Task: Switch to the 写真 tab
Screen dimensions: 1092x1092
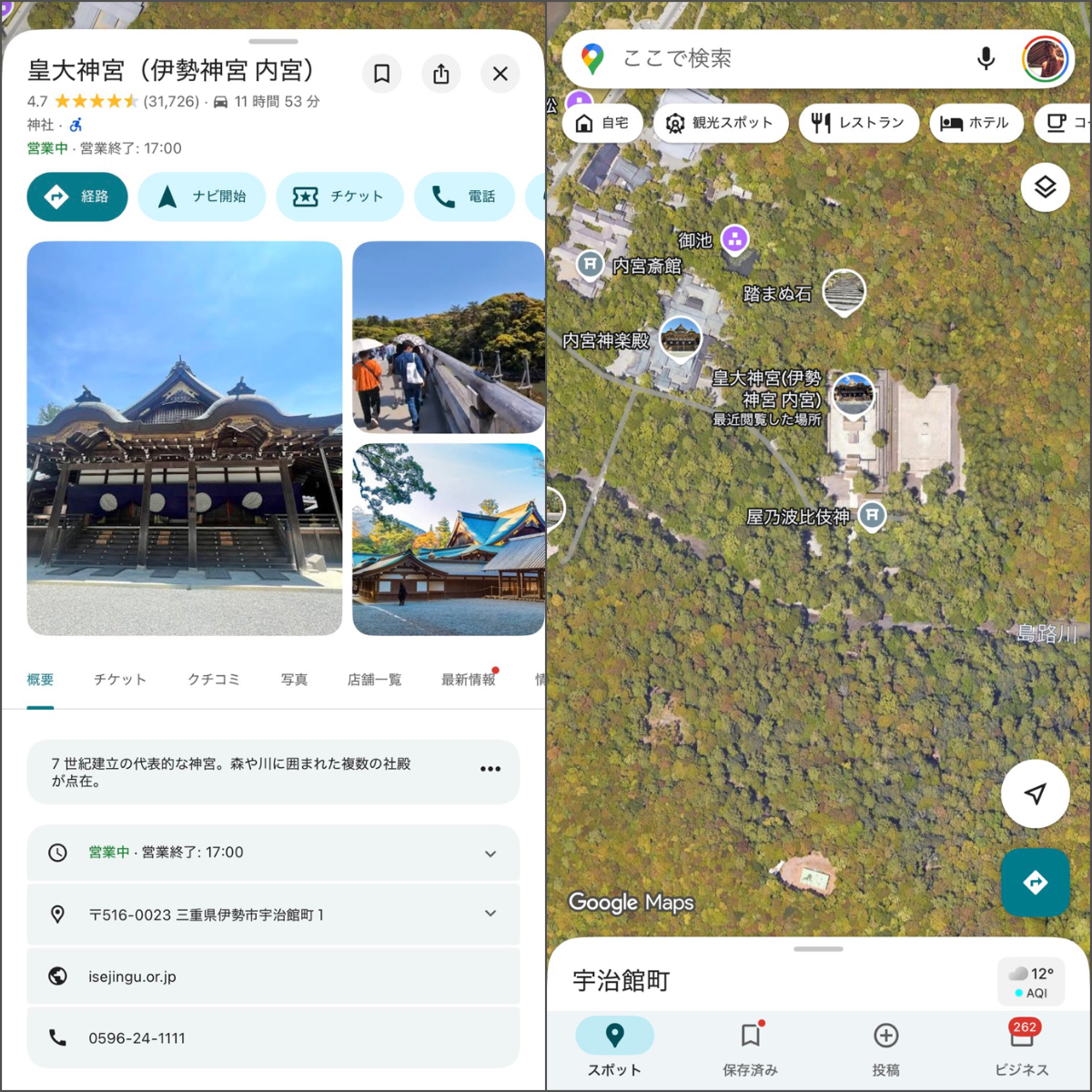Action: click(294, 680)
